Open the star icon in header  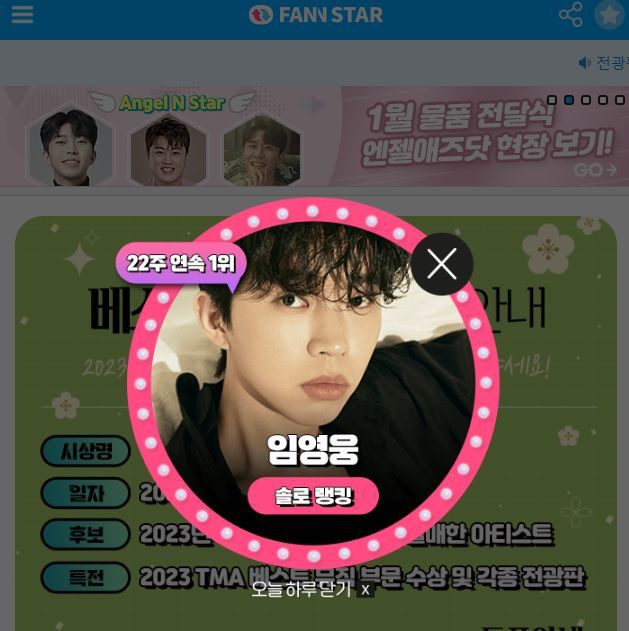click(x=609, y=15)
